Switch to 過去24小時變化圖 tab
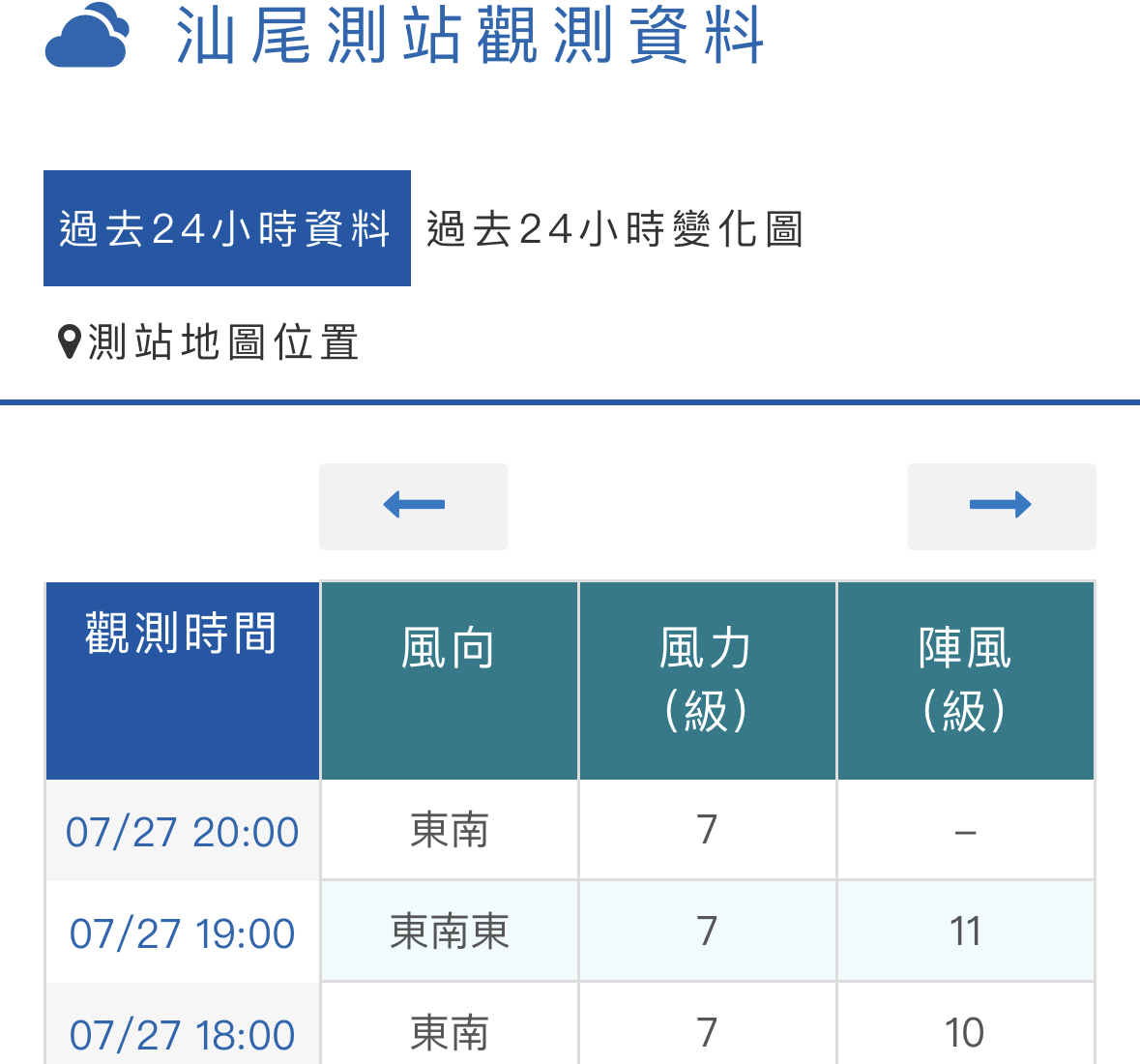The height and width of the screenshot is (1064, 1140). pyautogui.click(x=615, y=230)
